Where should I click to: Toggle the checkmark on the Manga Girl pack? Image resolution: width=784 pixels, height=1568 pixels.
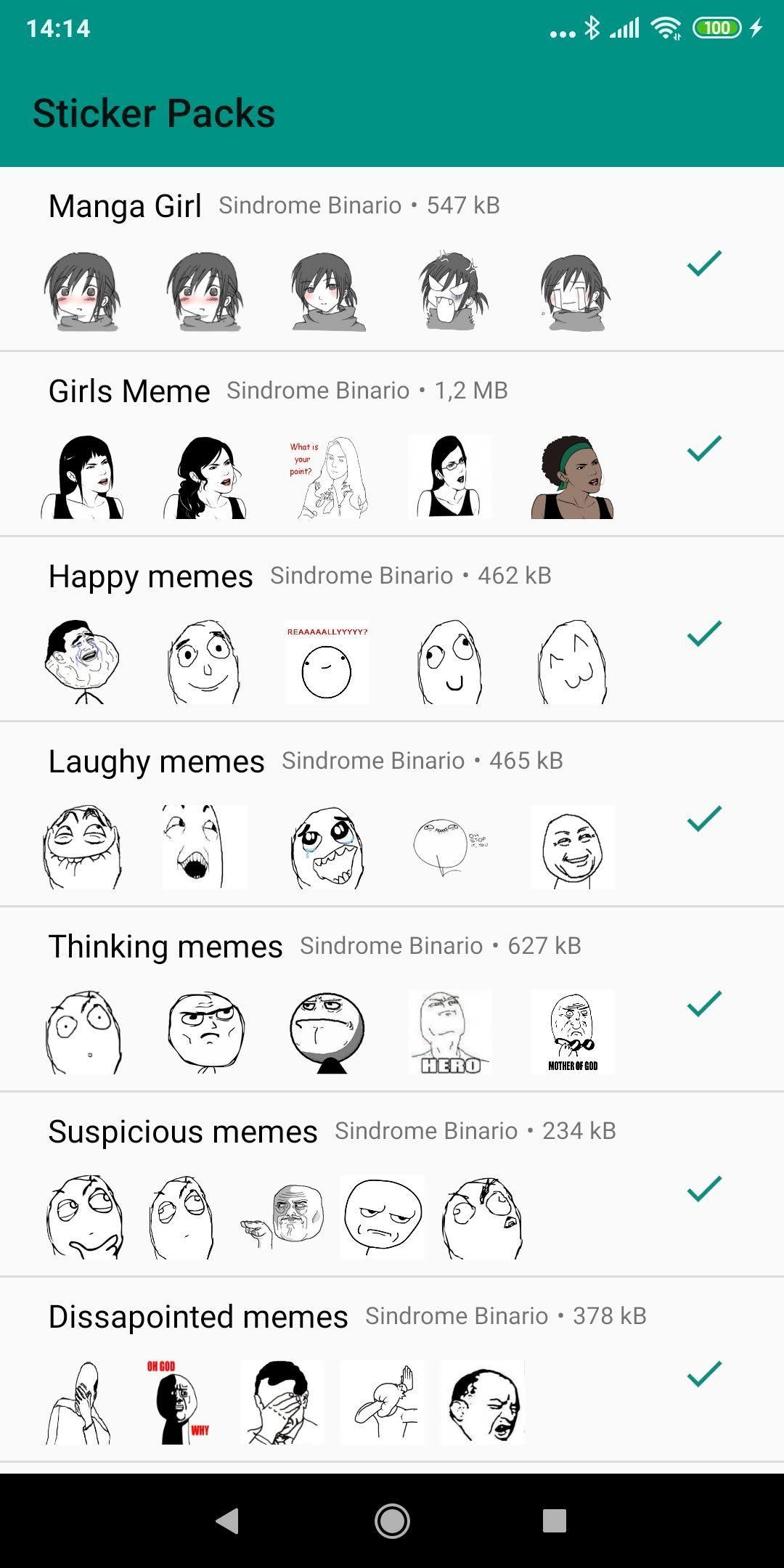coord(702,267)
